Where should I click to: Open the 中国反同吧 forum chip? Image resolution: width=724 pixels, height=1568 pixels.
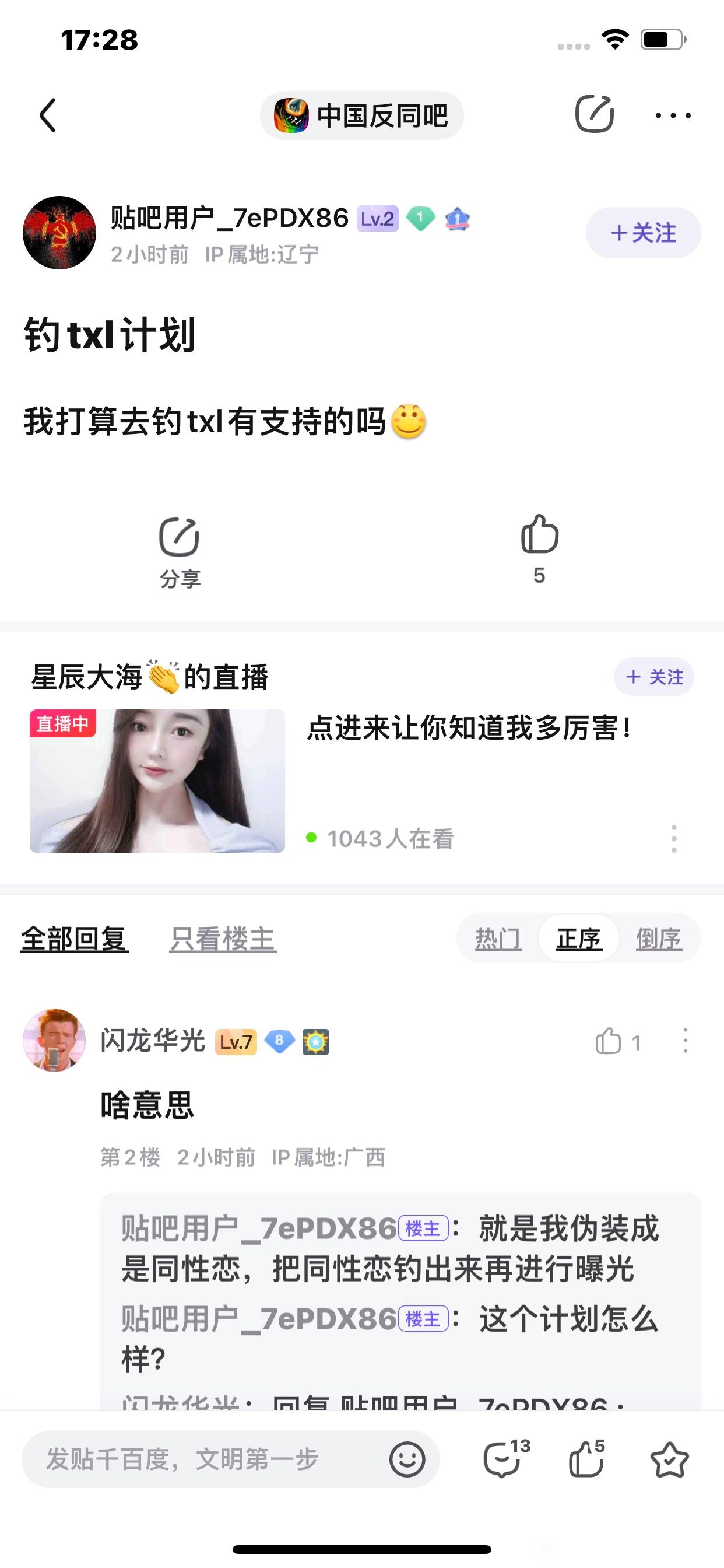point(361,115)
